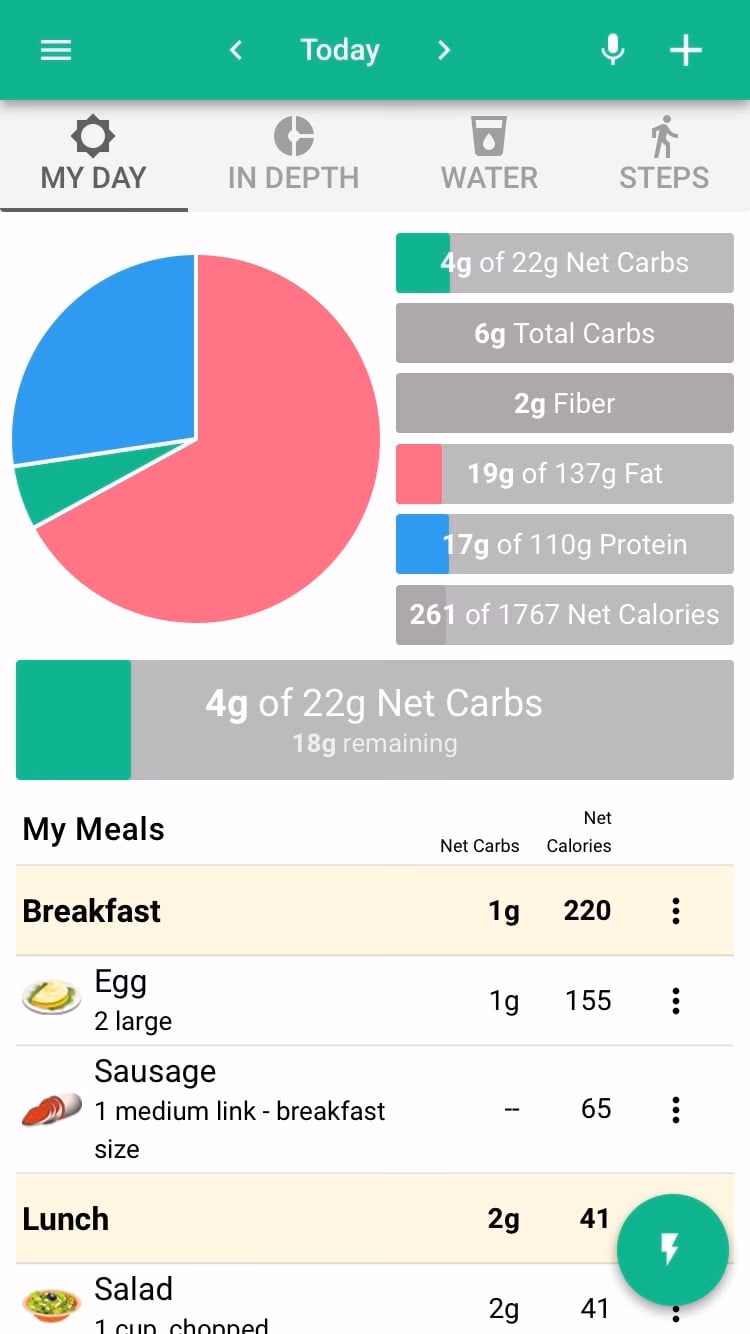Go to the previous day

[x=236, y=50]
